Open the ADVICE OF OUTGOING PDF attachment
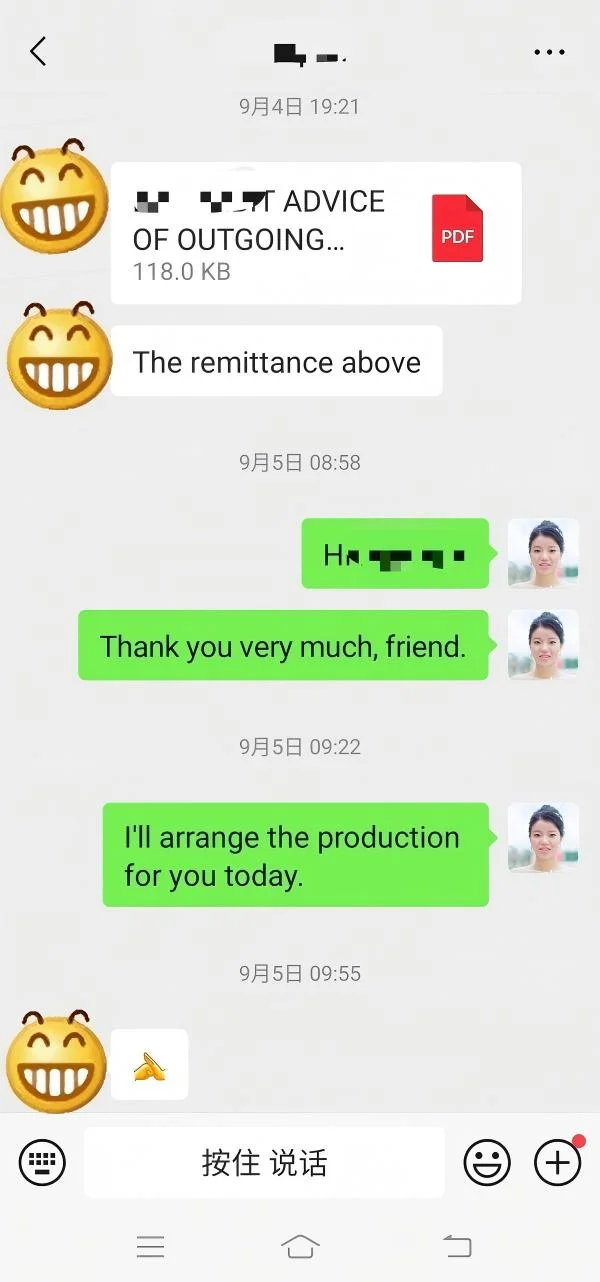600x1282 pixels. click(315, 232)
